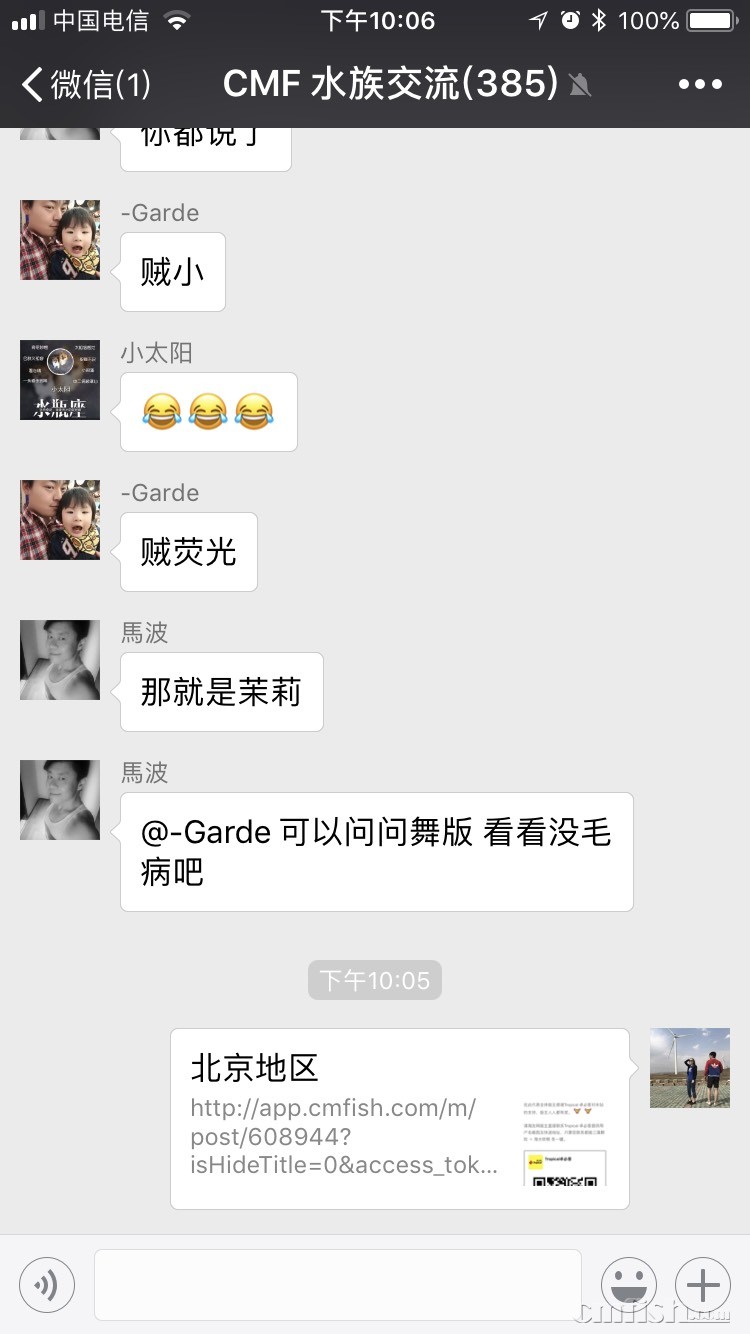Screen dimensions: 750x1334
Task: Open the group chat options menu
Action: click(x=700, y=84)
